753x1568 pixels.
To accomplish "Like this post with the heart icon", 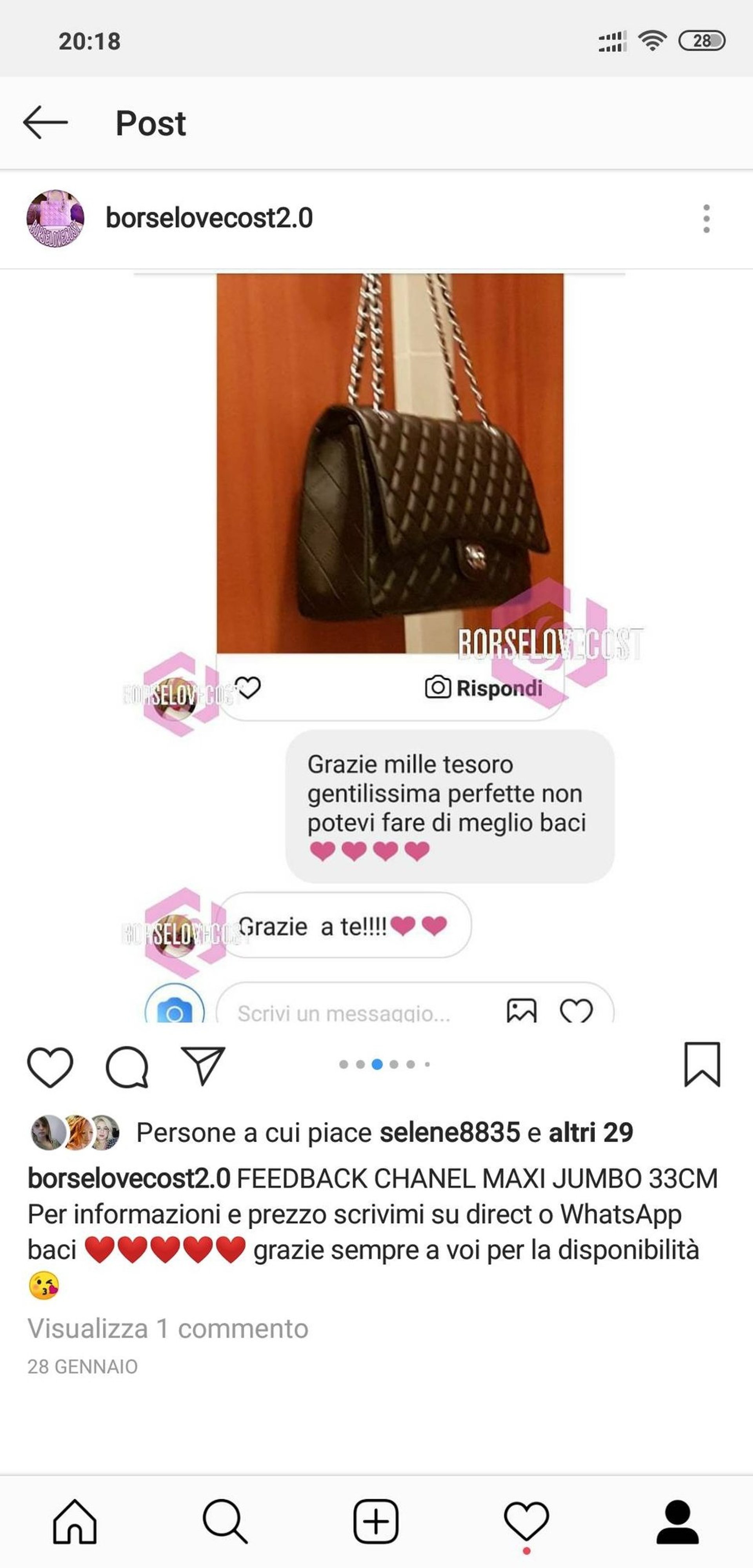I will point(50,1067).
